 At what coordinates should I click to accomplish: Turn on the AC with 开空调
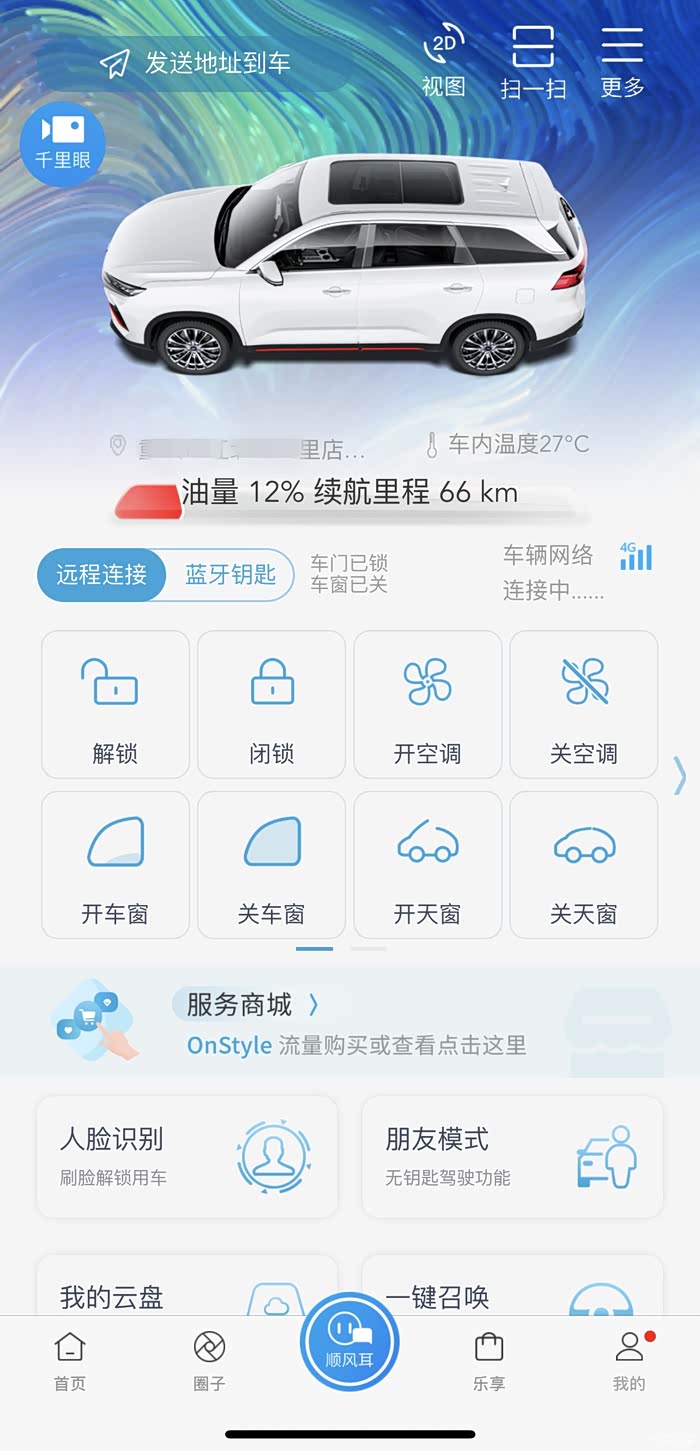427,704
